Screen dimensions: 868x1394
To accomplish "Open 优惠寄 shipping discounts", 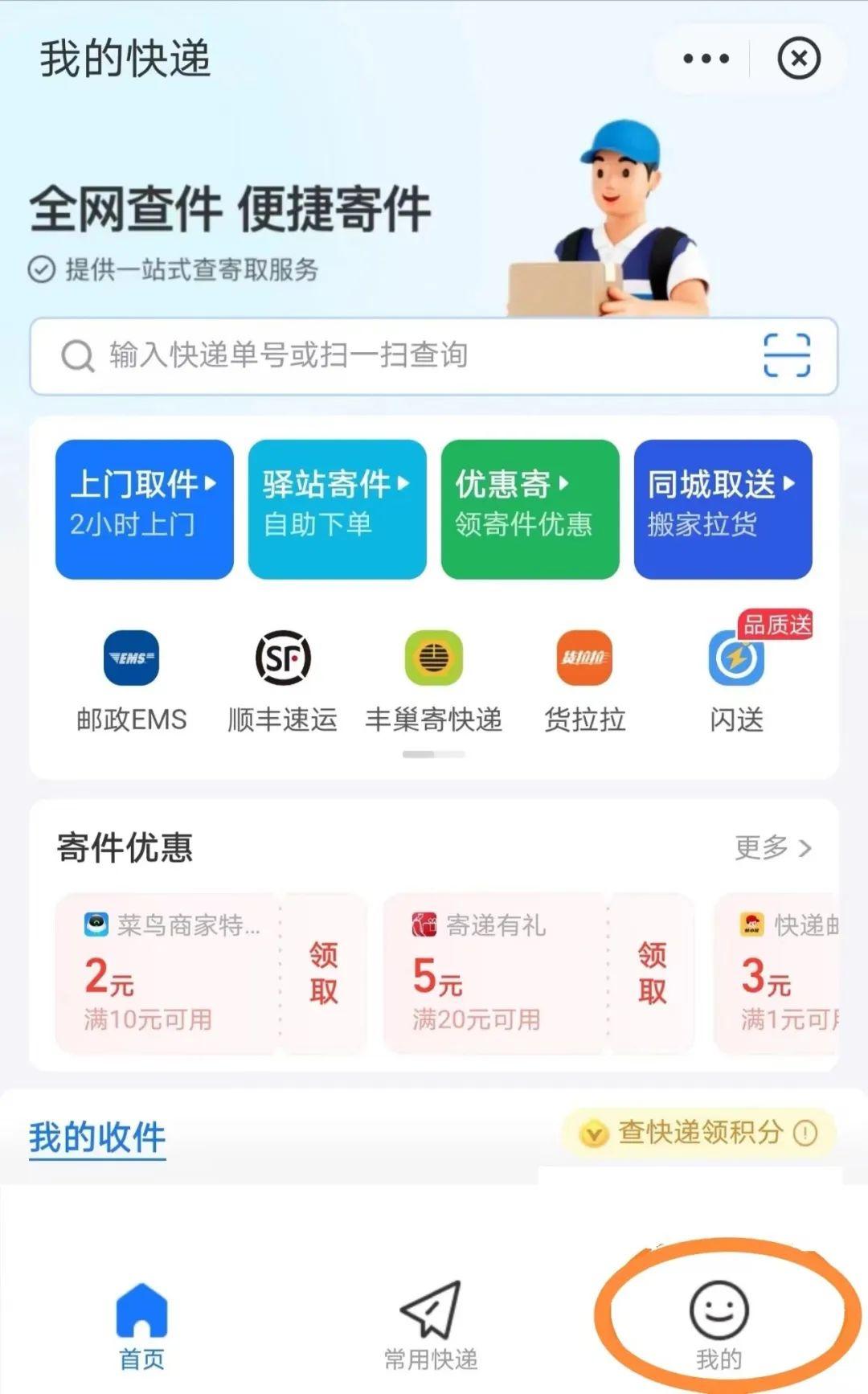I will tap(530, 508).
